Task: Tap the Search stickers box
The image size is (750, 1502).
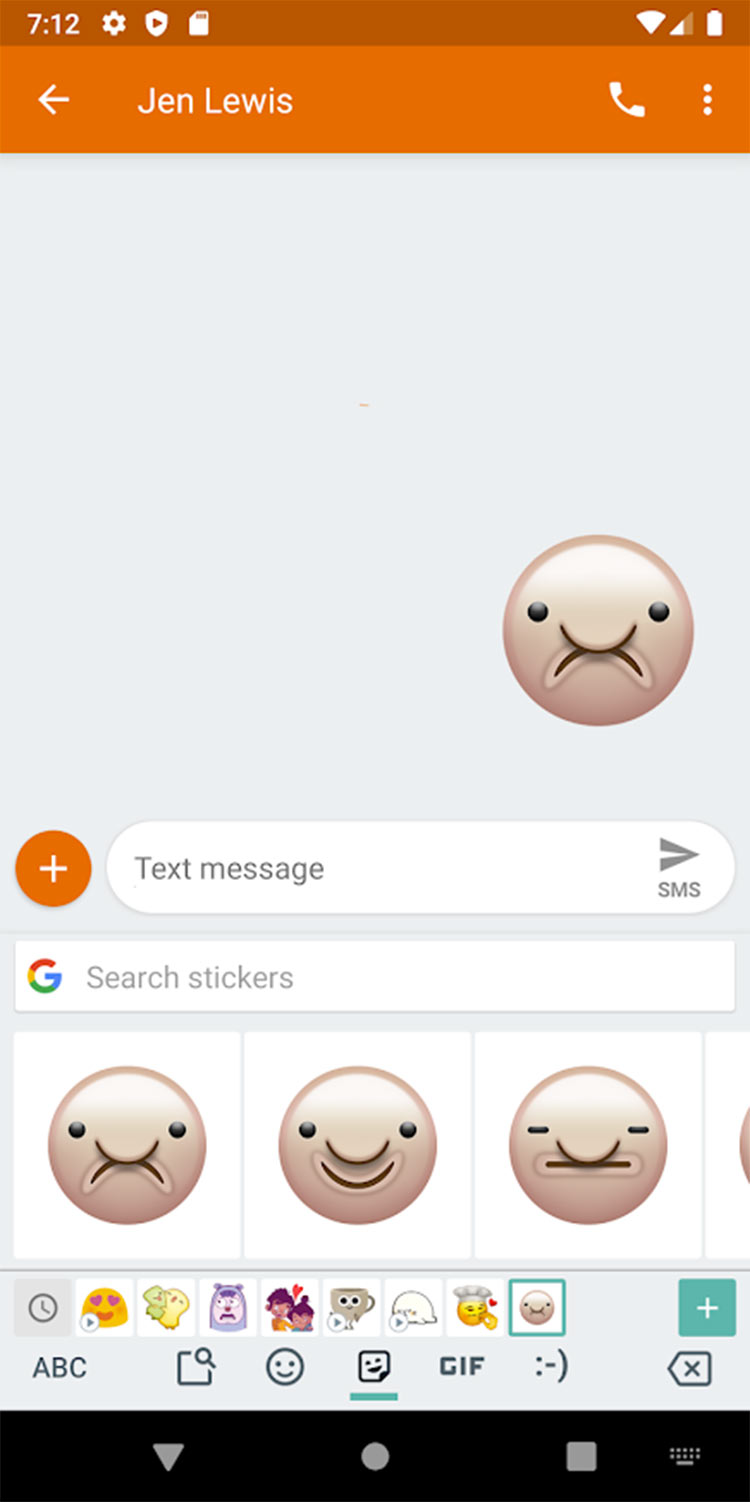Action: [x=400, y=977]
